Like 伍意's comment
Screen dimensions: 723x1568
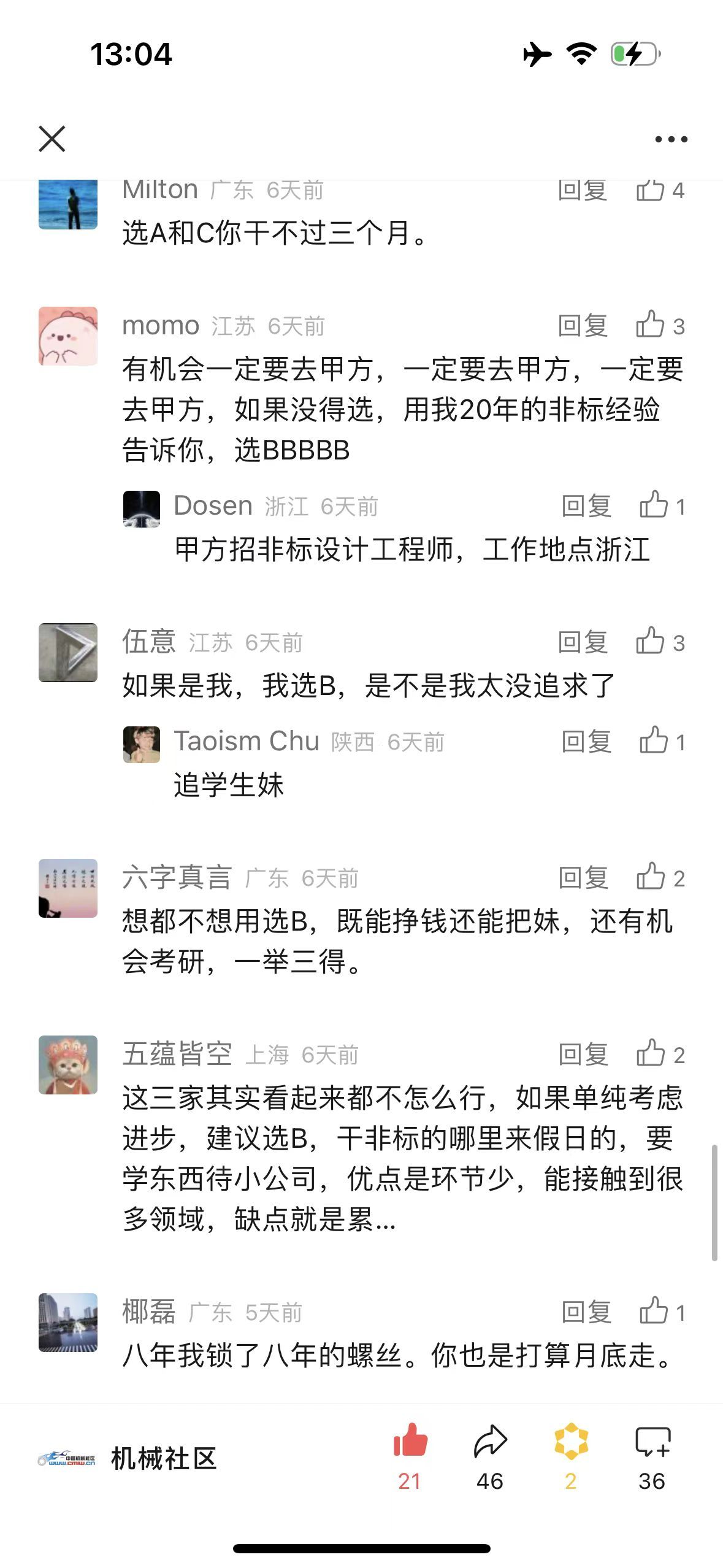pos(659,642)
